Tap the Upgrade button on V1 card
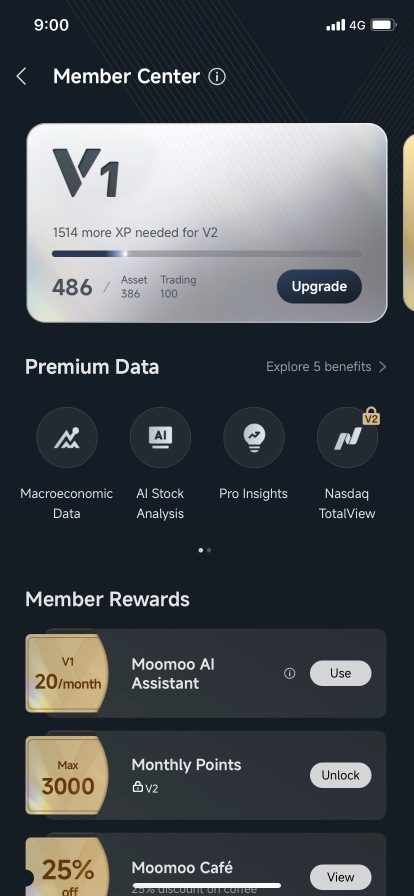Screen dimensions: 414x896 pyautogui.click(x=319, y=286)
